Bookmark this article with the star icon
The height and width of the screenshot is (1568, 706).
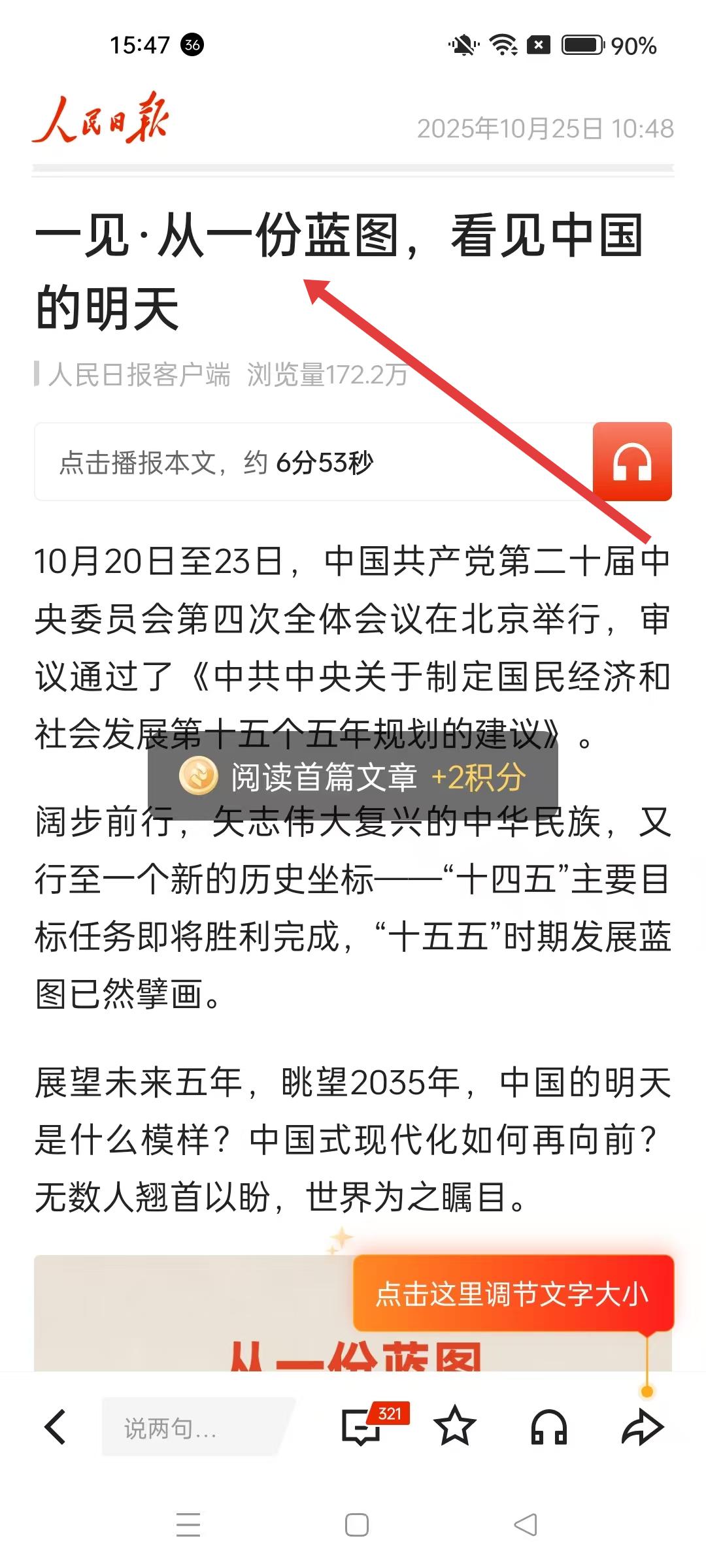(455, 1427)
